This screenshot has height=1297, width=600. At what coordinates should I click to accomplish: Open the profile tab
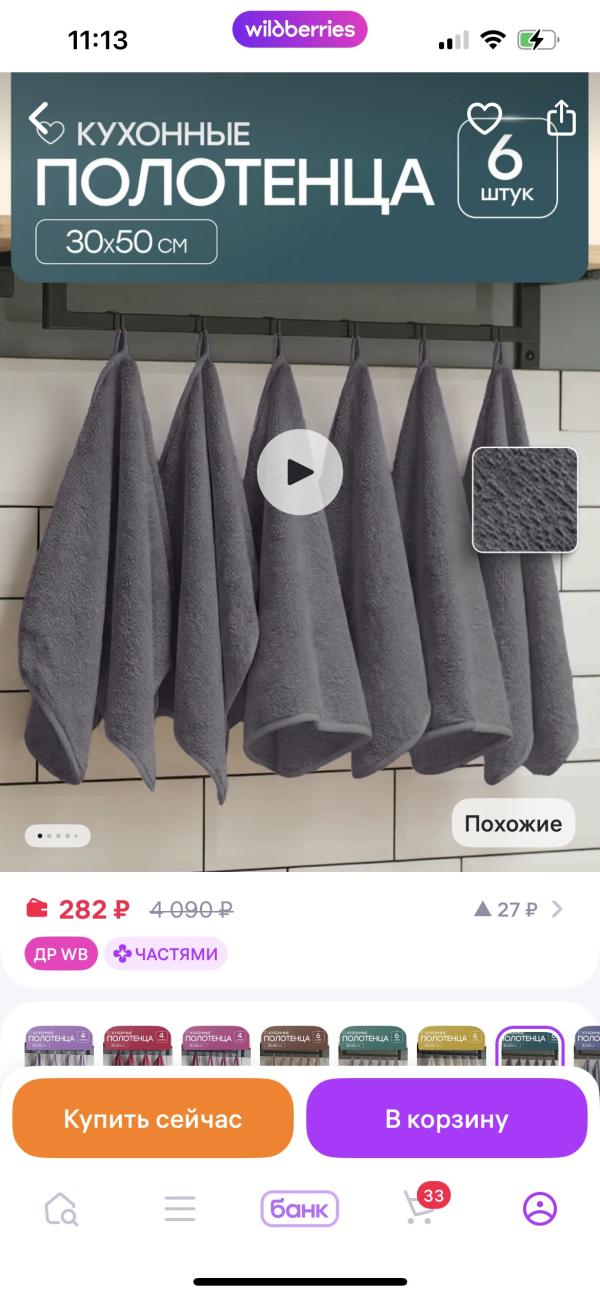click(x=540, y=1209)
